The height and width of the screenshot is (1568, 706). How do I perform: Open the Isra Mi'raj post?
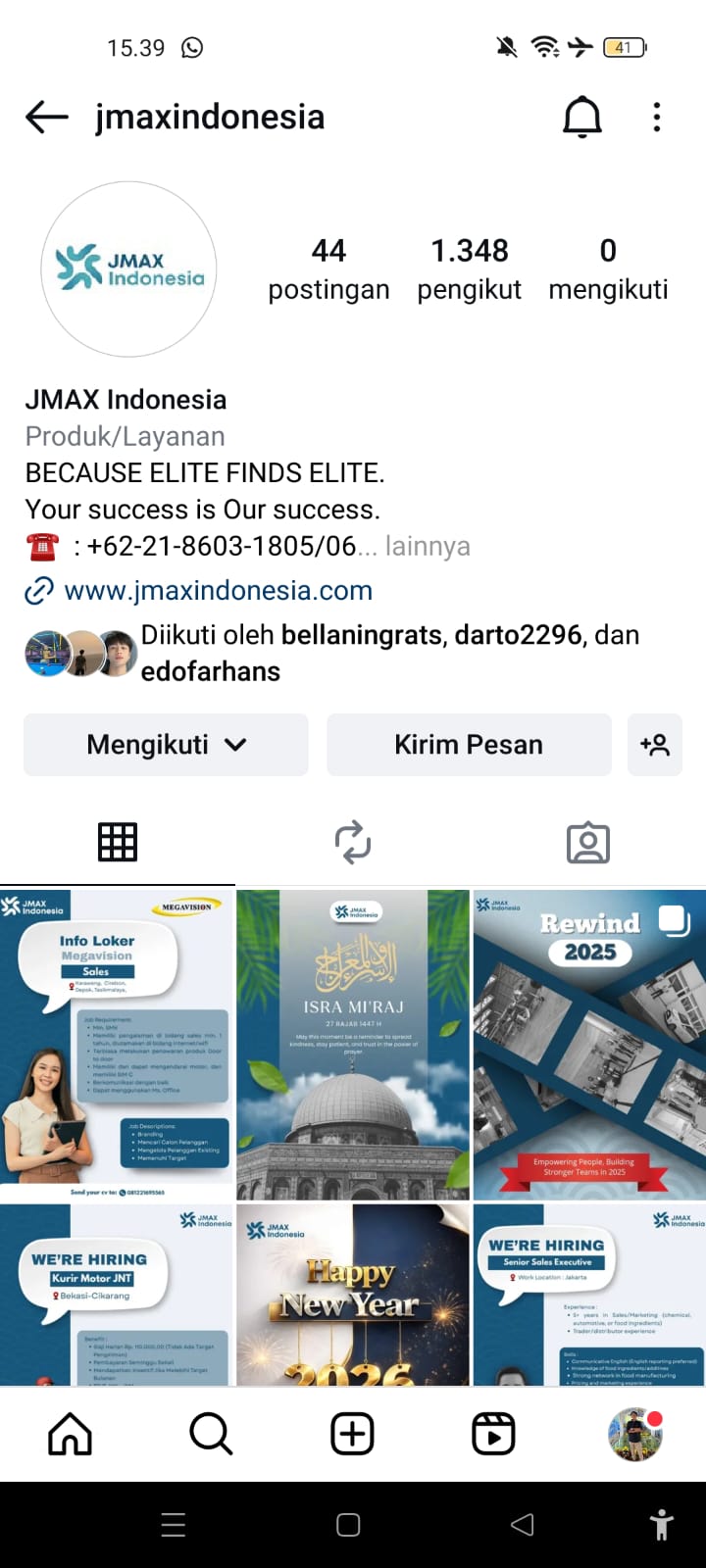353,1044
